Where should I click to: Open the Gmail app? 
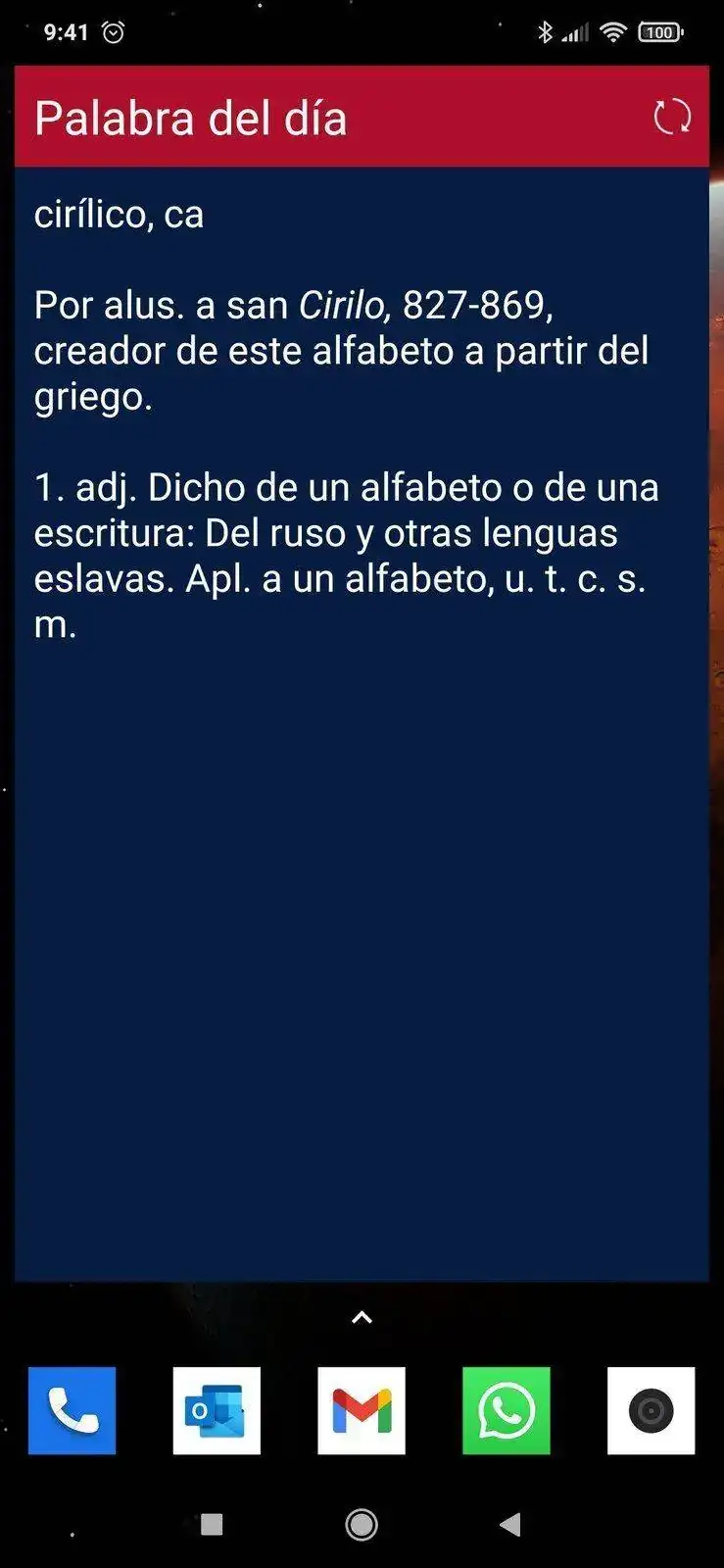[362, 1410]
